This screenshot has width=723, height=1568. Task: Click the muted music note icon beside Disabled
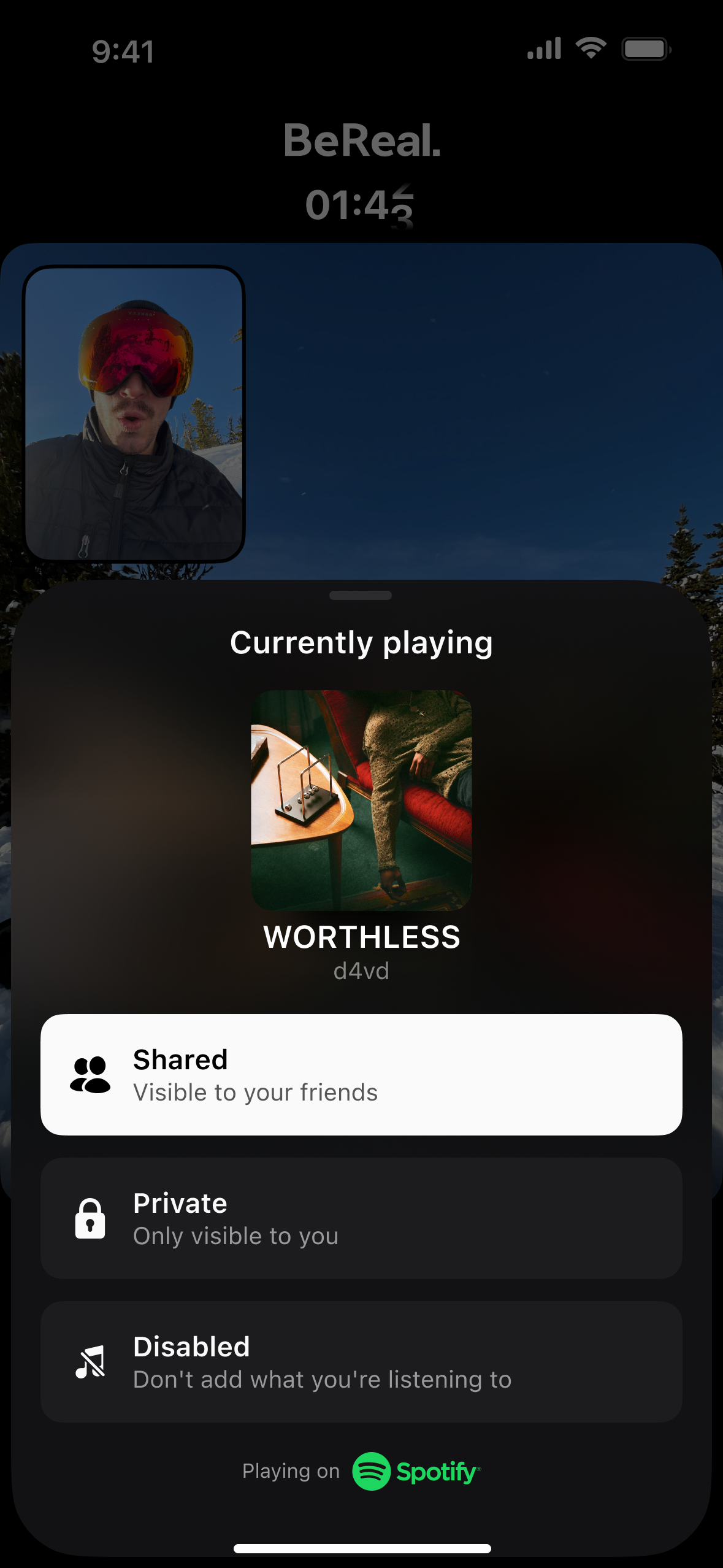click(x=90, y=1363)
